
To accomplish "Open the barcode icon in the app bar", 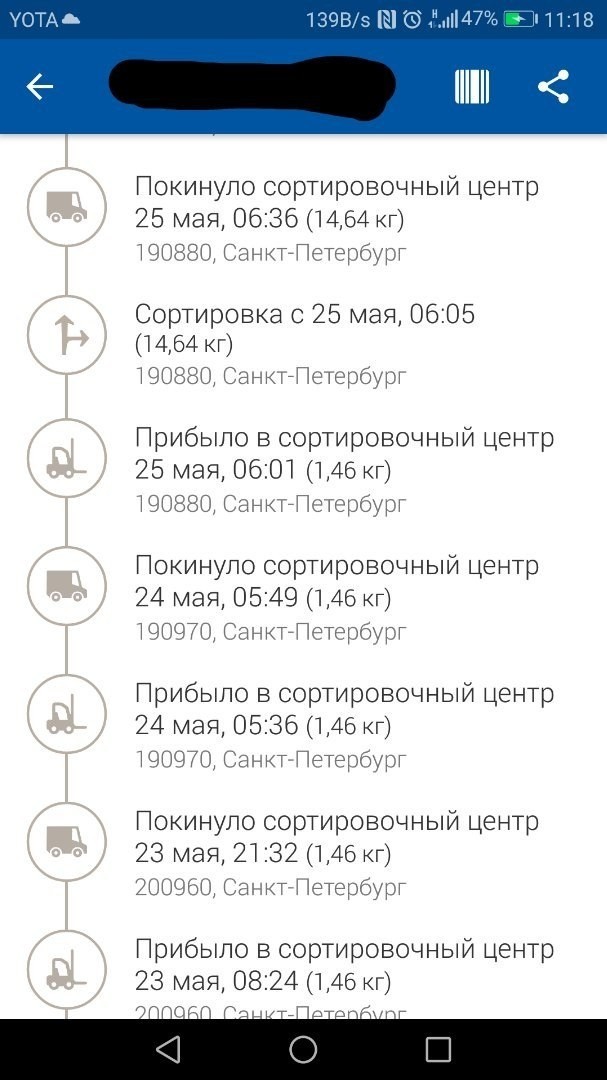I will (x=472, y=87).
